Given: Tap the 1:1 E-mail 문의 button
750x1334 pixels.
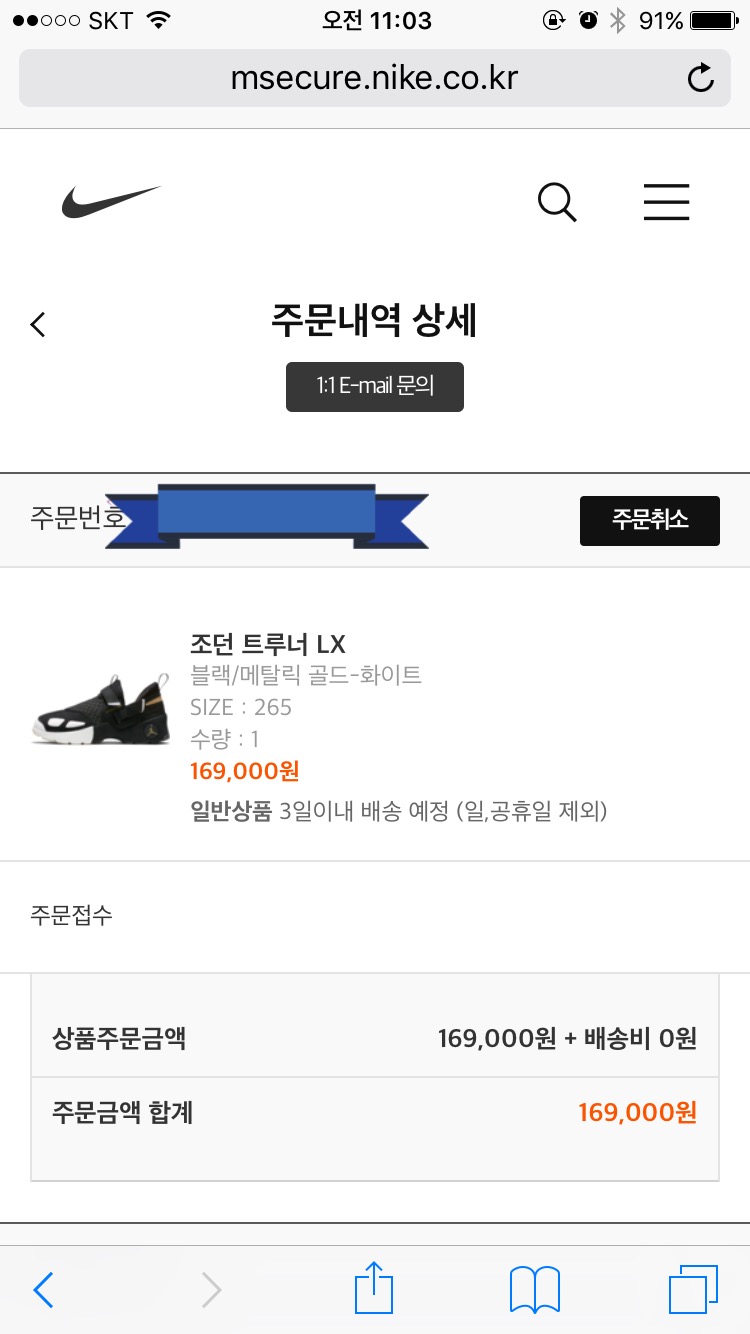Looking at the screenshot, I should [x=375, y=386].
